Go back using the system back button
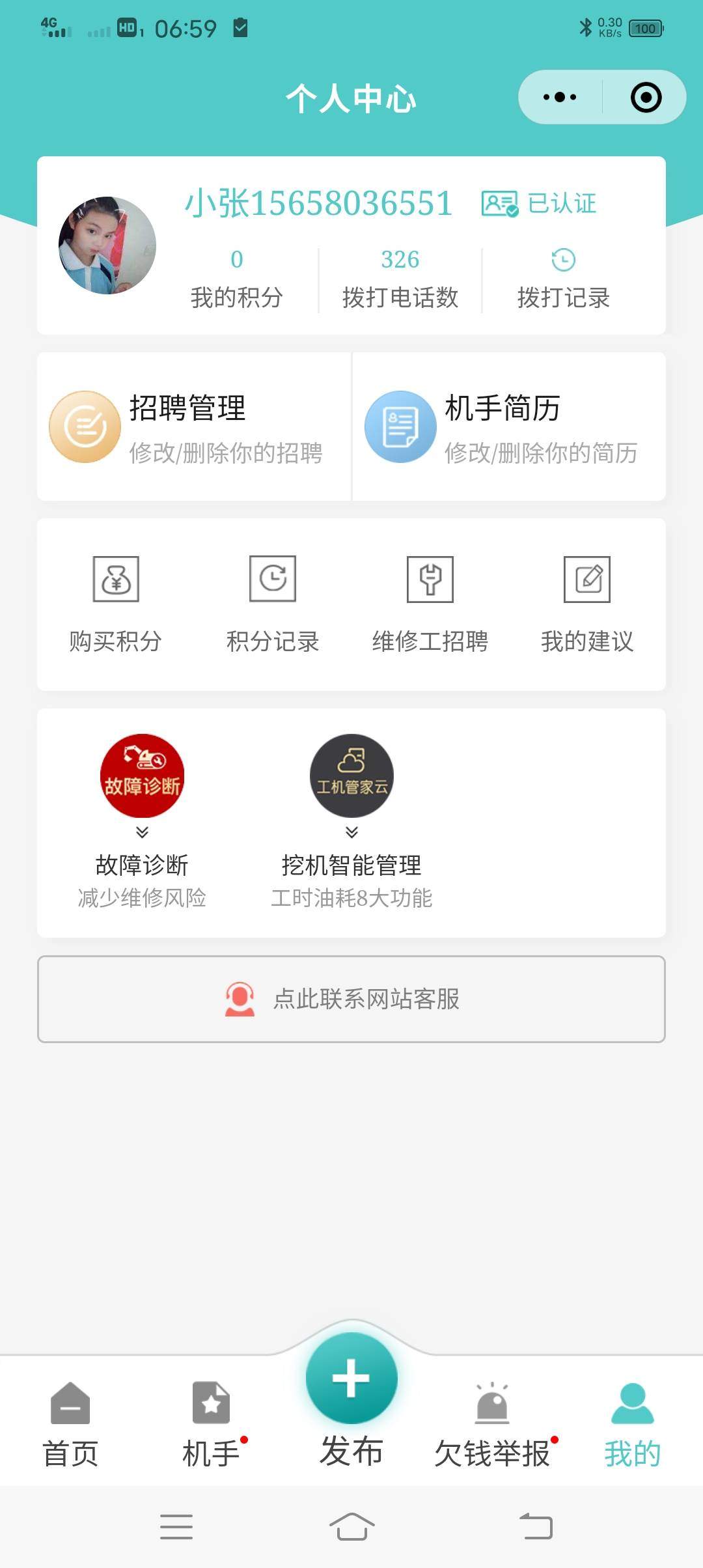Screen dimensions: 703x1568 coord(536,1526)
